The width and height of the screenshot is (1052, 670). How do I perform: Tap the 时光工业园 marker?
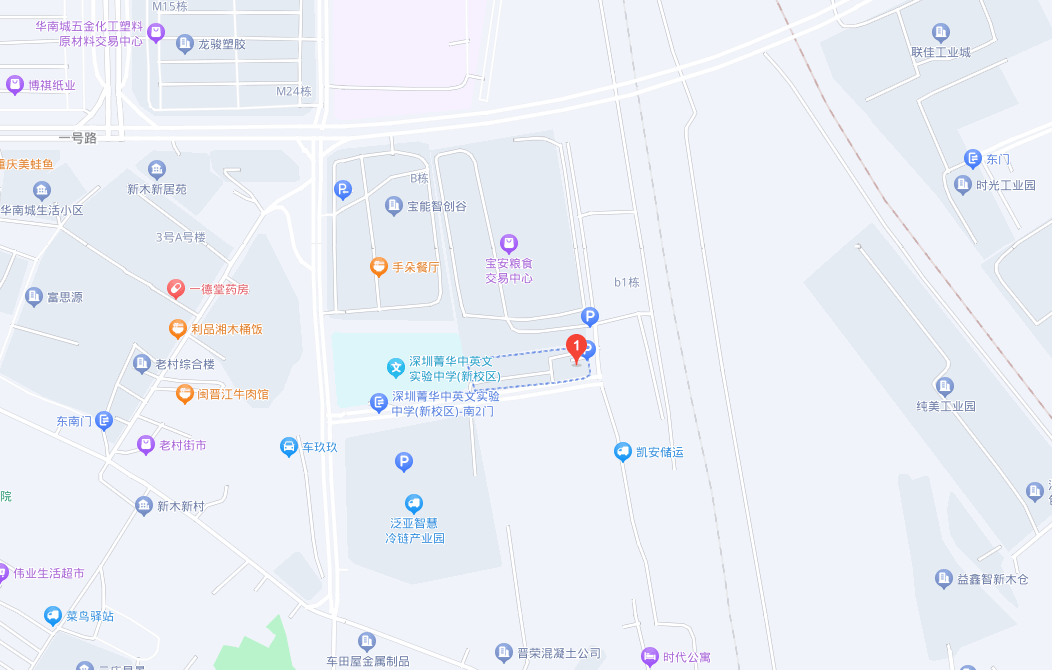point(963,185)
